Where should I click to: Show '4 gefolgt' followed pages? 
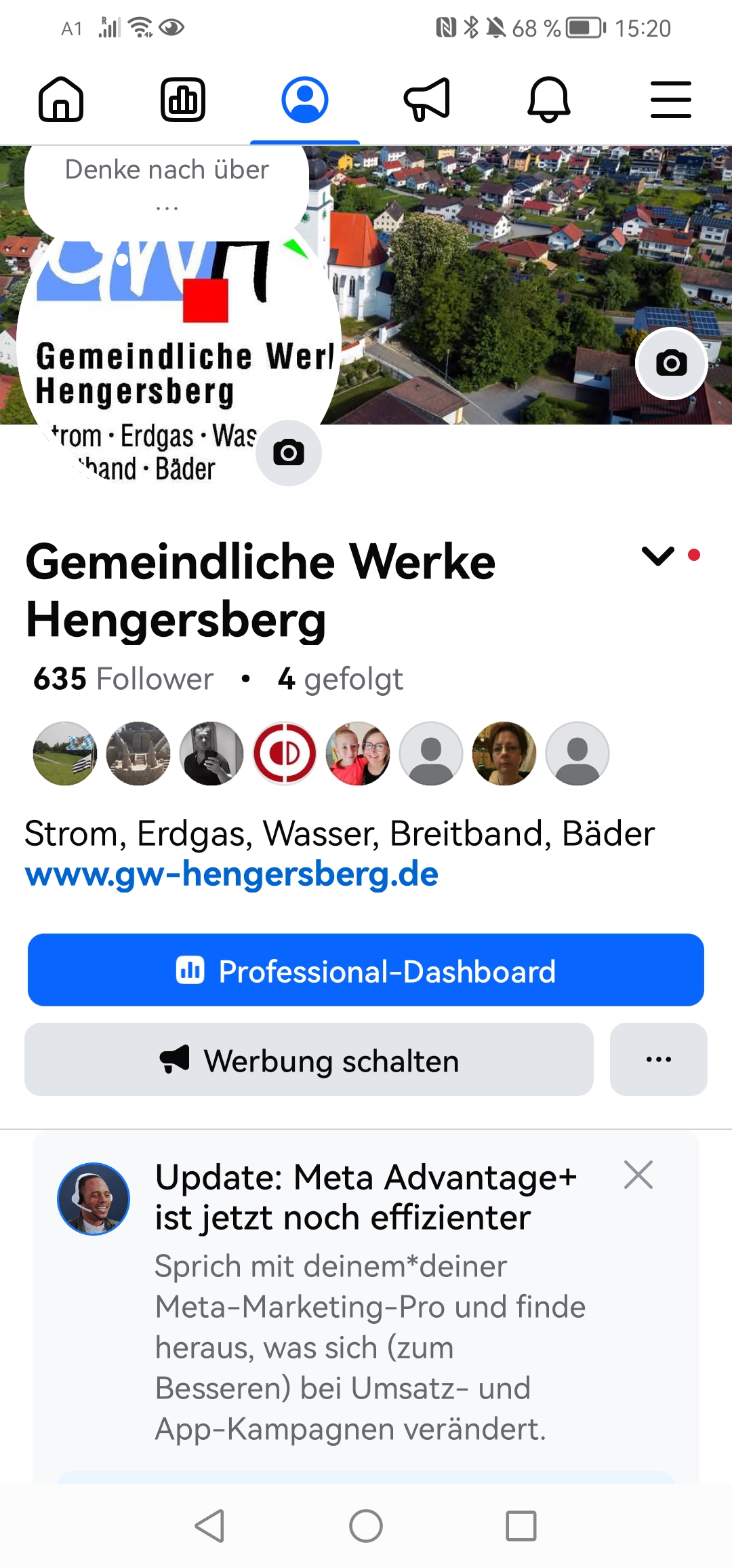point(340,679)
